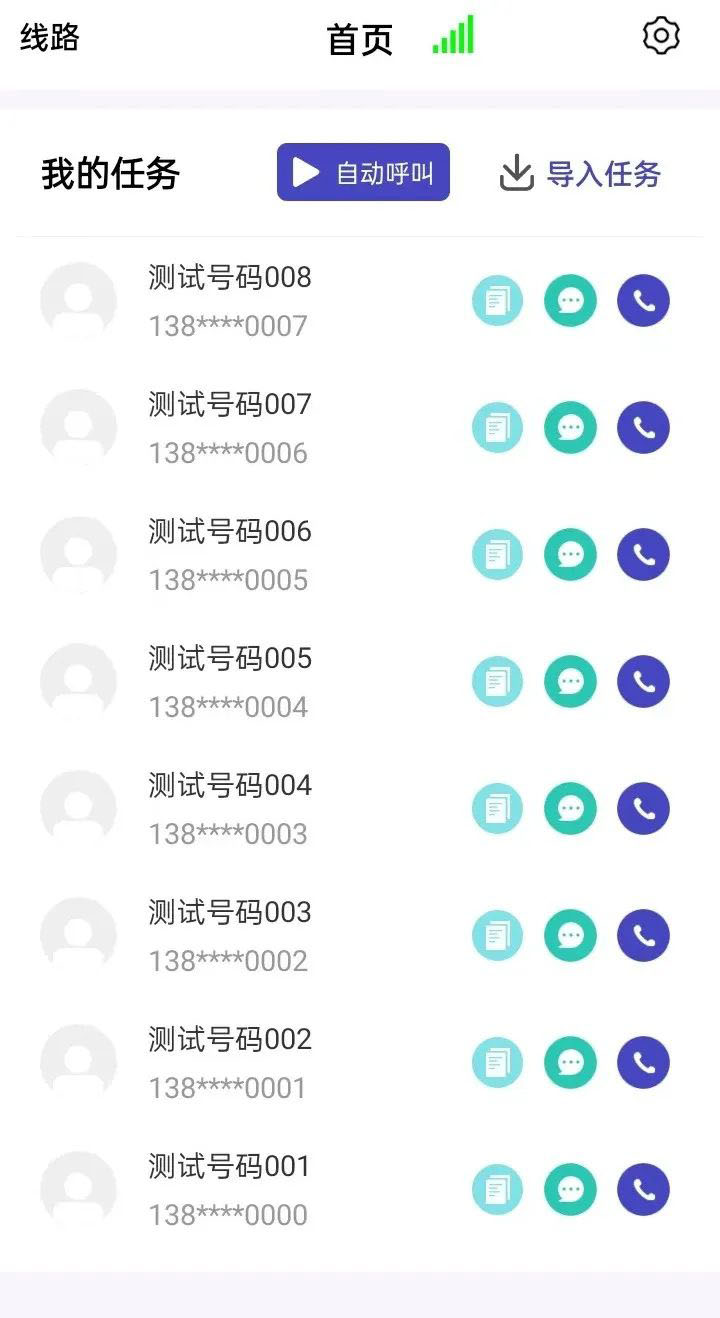
Task: Open the chat bubble for 测试号码003
Action: (570, 936)
